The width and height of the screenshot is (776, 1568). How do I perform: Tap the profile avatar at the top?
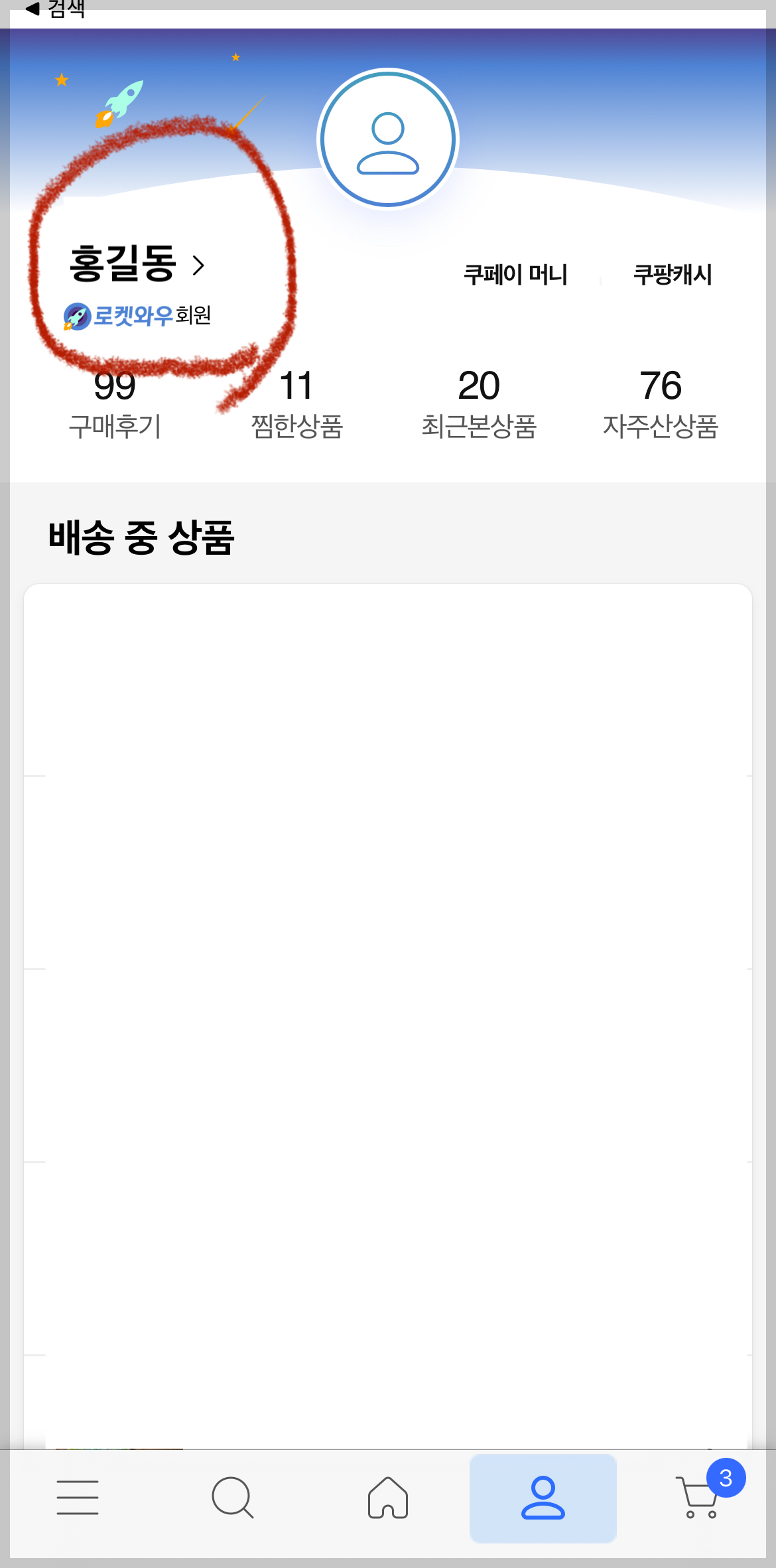pyautogui.click(x=388, y=139)
